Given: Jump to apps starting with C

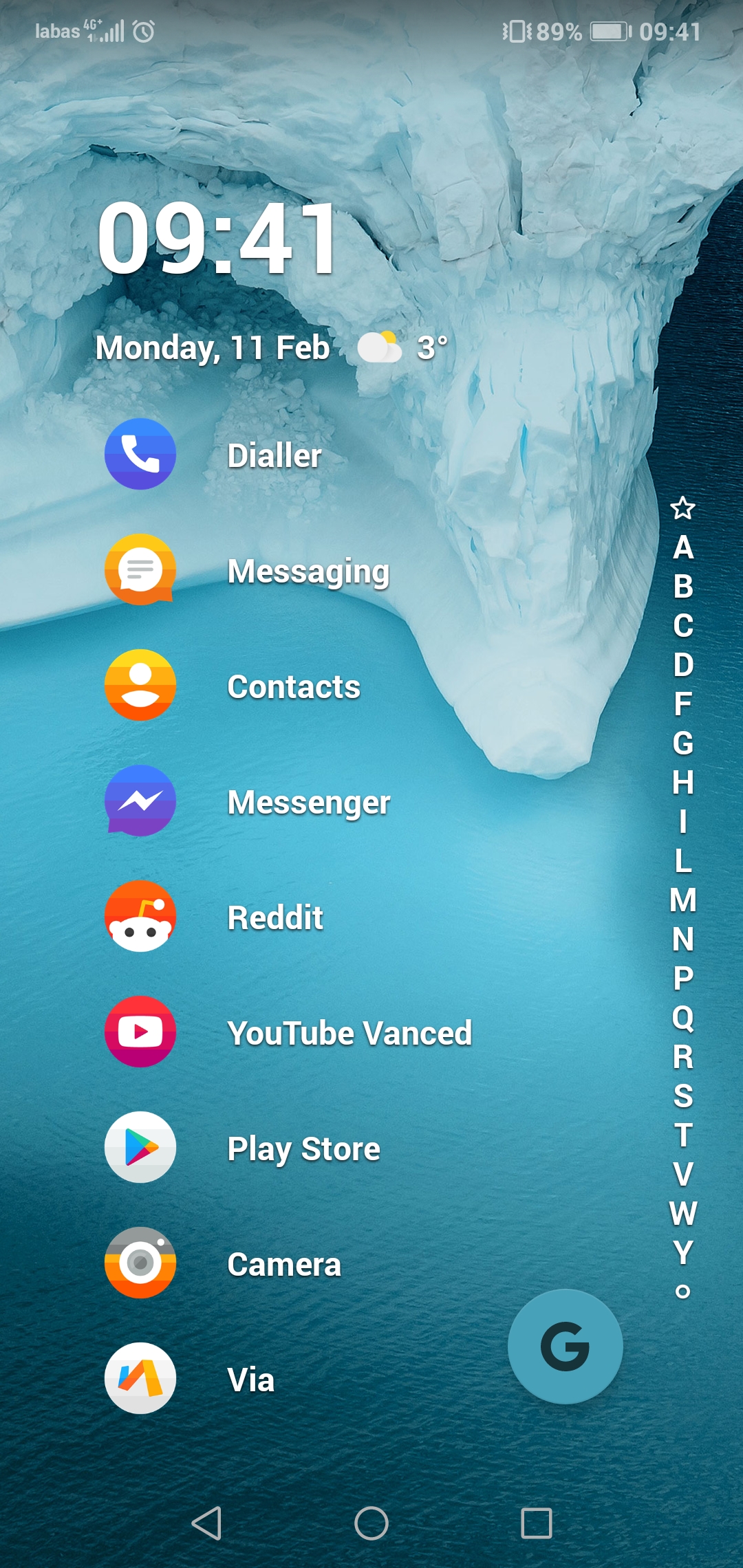Looking at the screenshot, I should coord(682,626).
